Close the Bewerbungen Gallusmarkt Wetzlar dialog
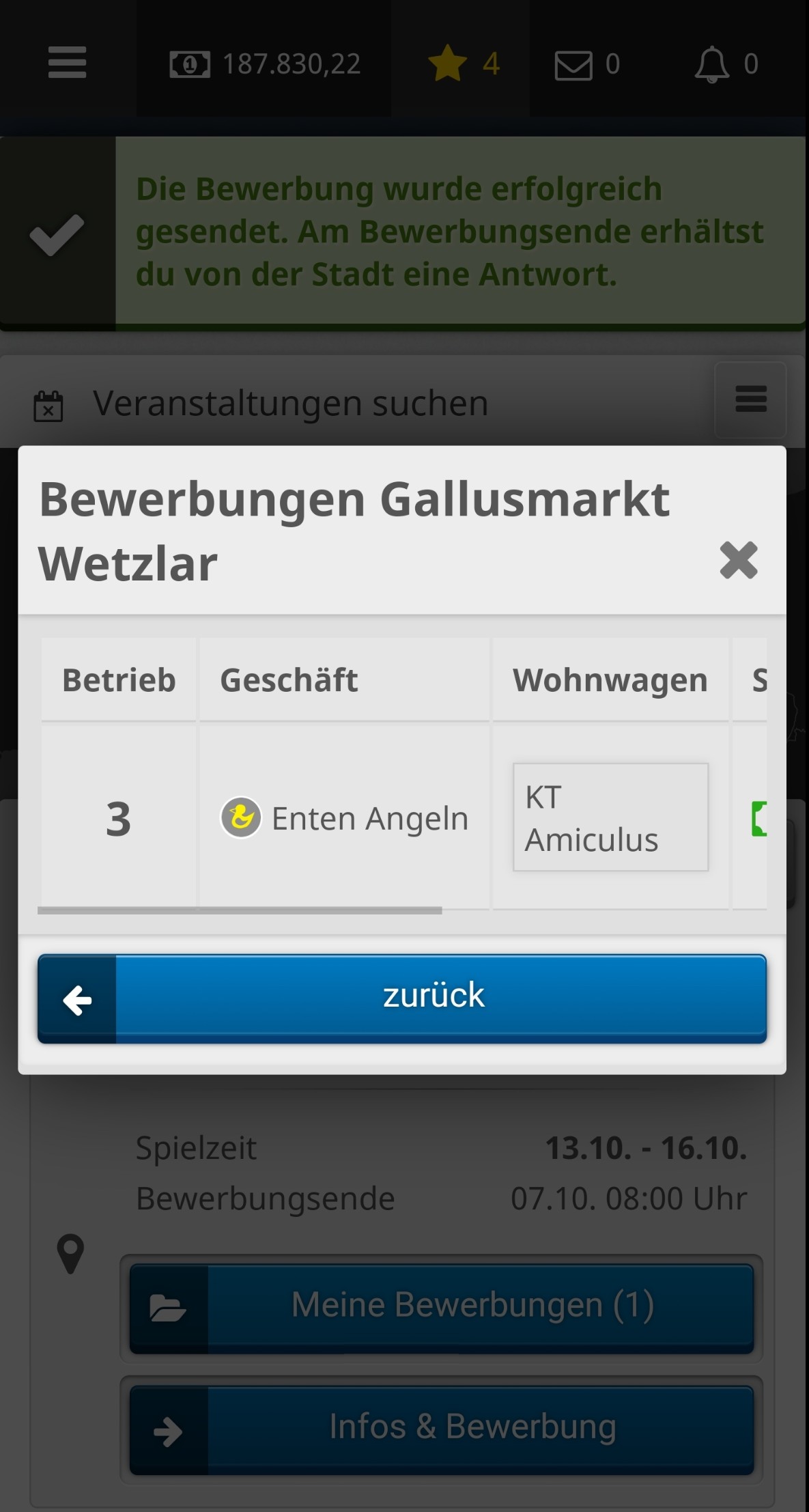 point(739,561)
